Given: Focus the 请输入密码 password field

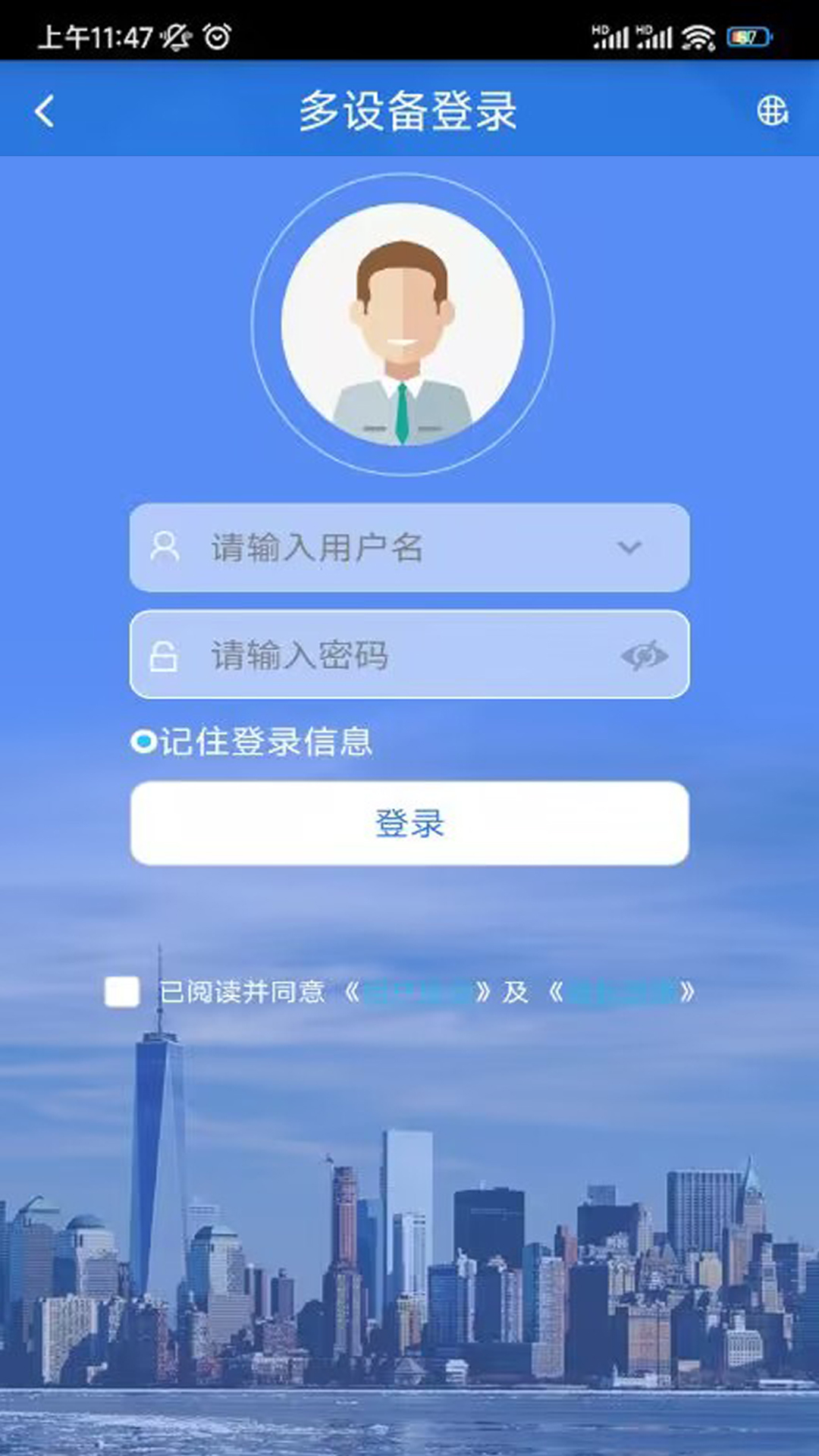Looking at the screenshot, I should tap(394, 655).
